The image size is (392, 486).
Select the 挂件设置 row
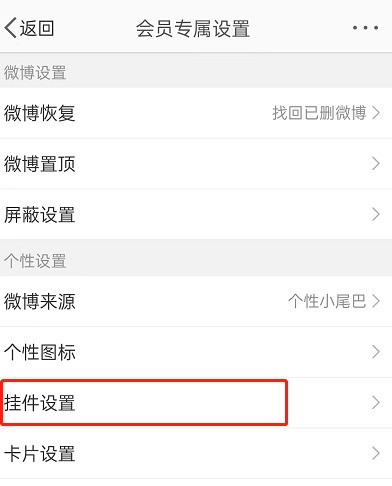coord(196,403)
